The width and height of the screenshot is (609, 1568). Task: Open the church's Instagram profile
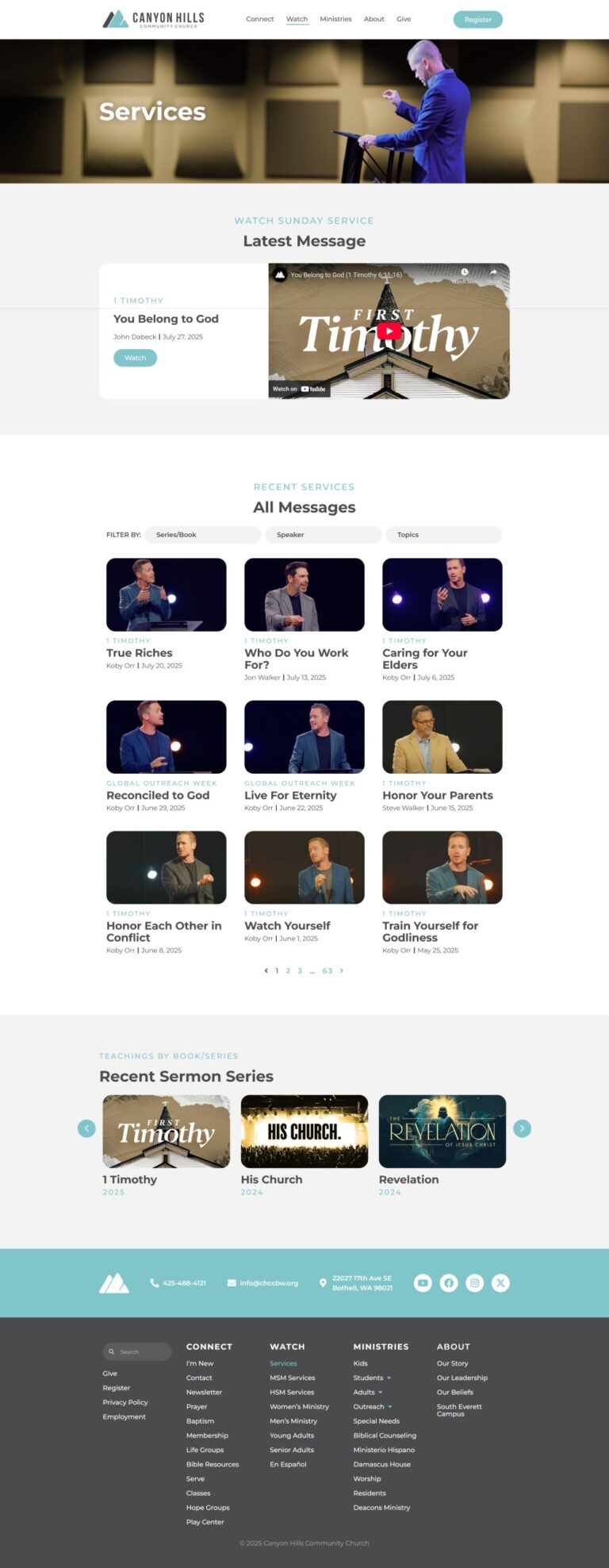474,1283
